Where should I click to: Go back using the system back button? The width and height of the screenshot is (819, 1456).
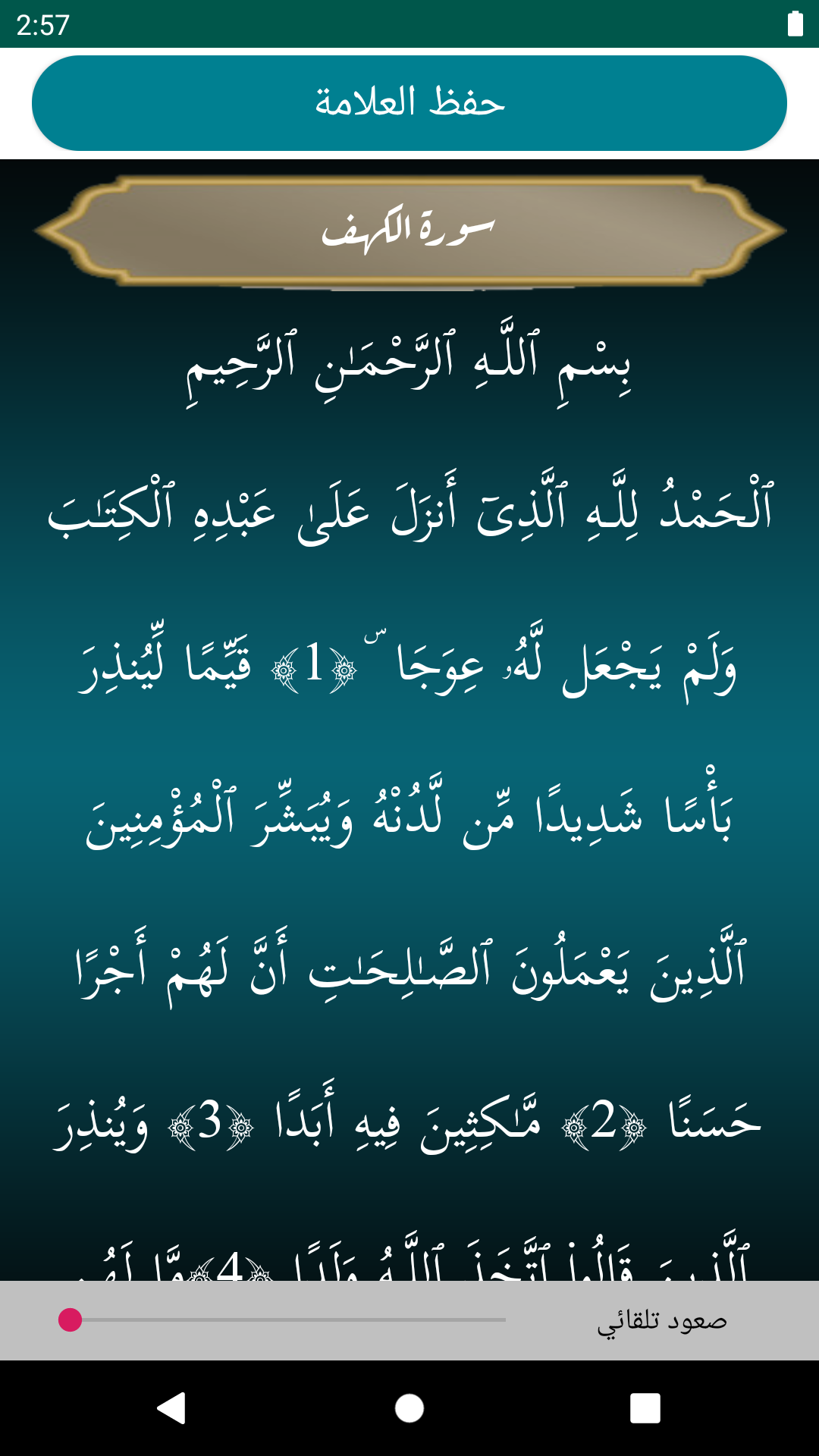pos(172,1408)
